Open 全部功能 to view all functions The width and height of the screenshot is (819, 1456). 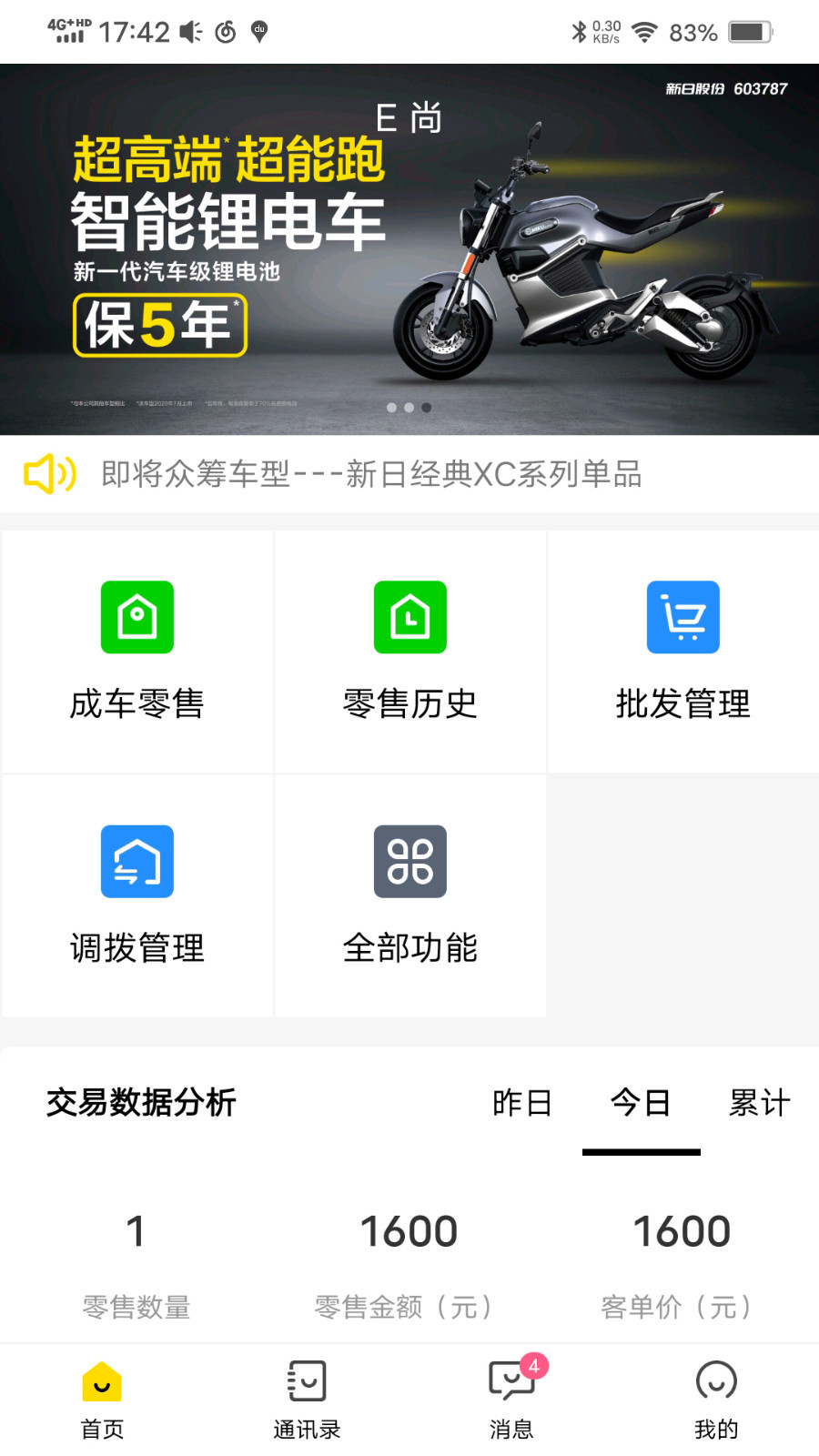[409, 895]
